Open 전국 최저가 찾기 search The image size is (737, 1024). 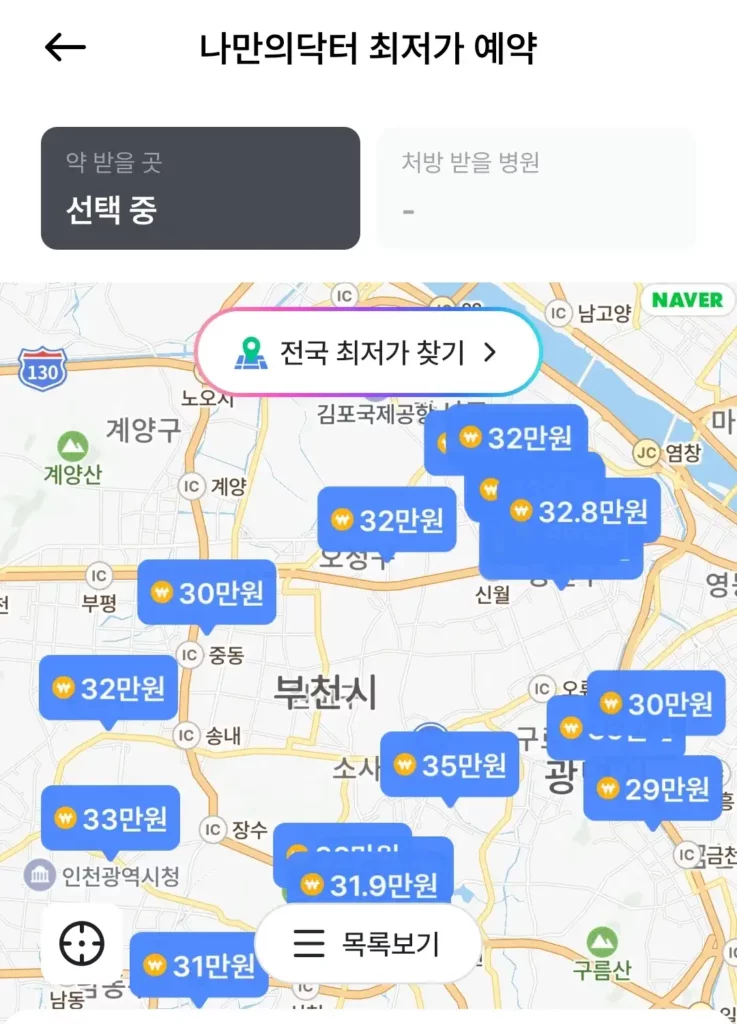coord(368,352)
